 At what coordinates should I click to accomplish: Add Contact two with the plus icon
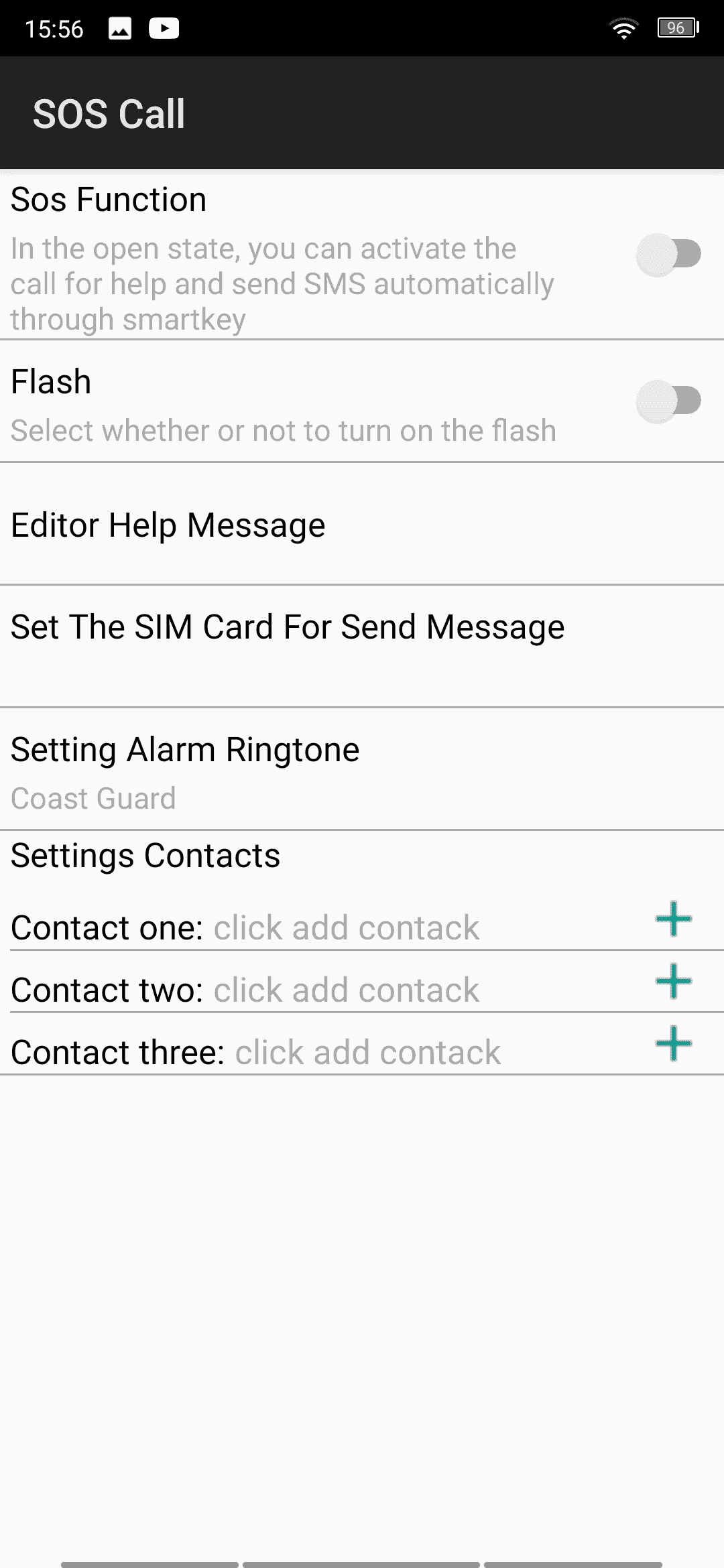point(674,982)
